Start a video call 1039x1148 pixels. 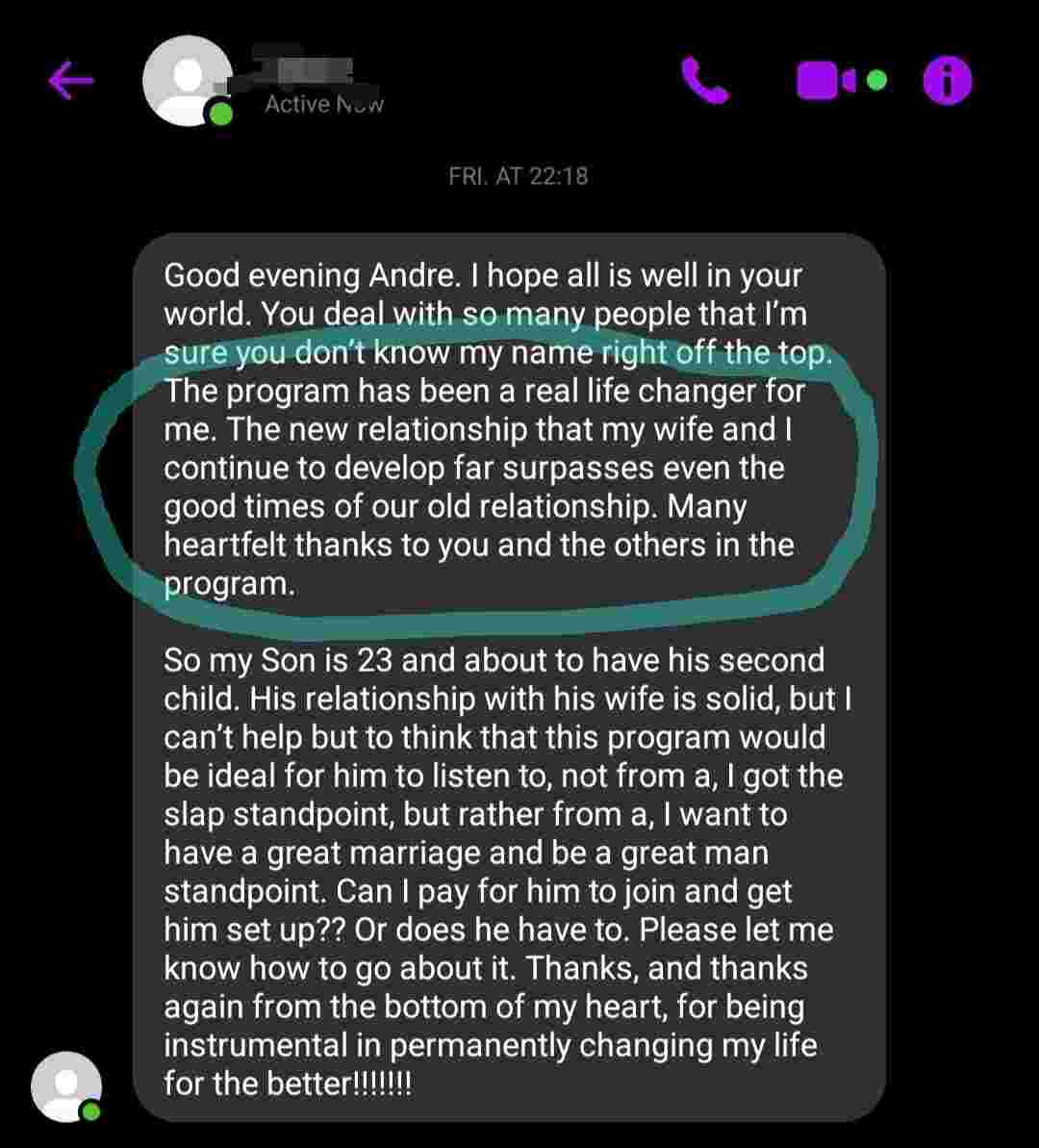pyautogui.click(x=825, y=81)
